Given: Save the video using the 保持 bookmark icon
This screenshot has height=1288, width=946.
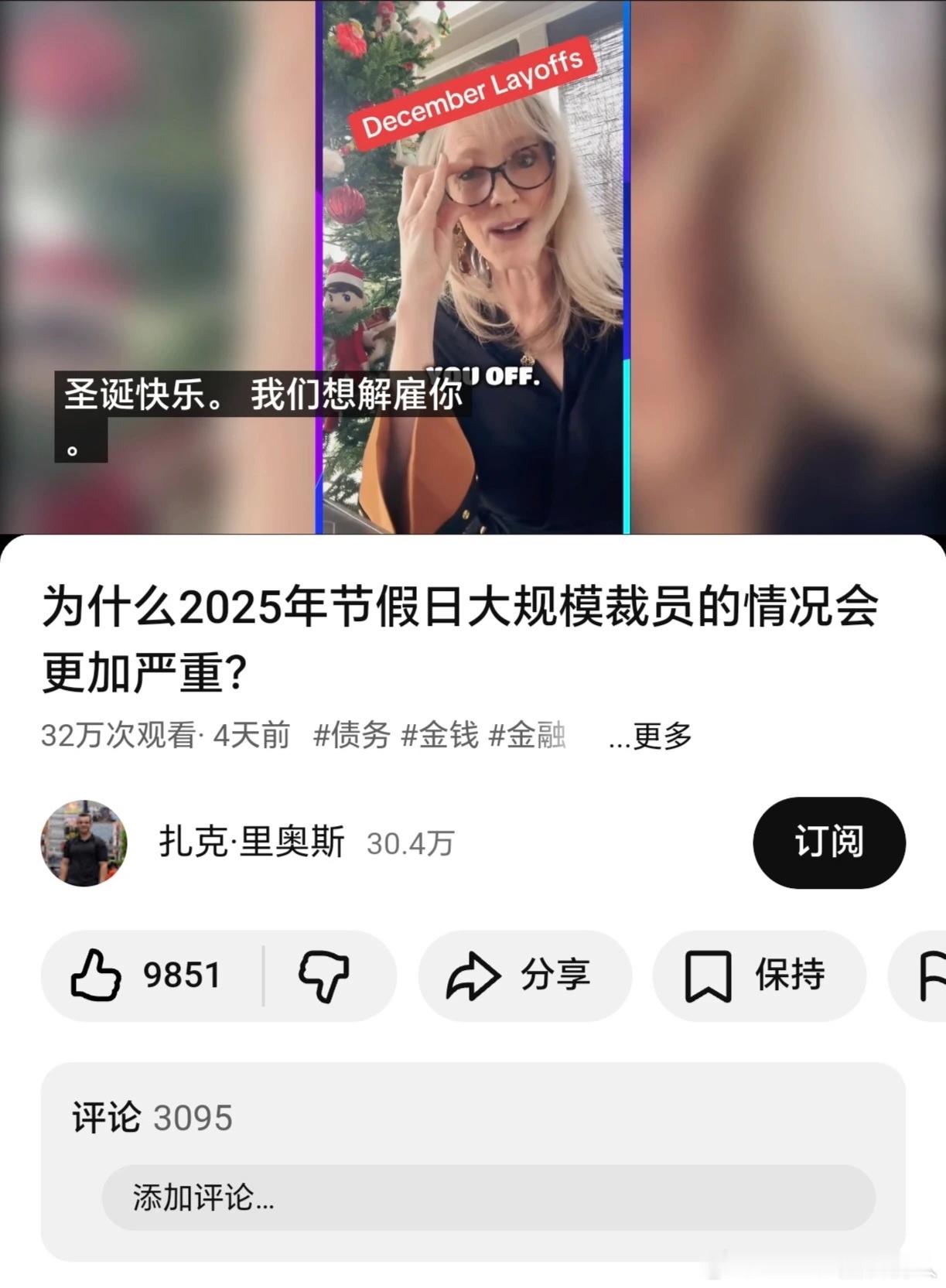Looking at the screenshot, I should [x=758, y=975].
